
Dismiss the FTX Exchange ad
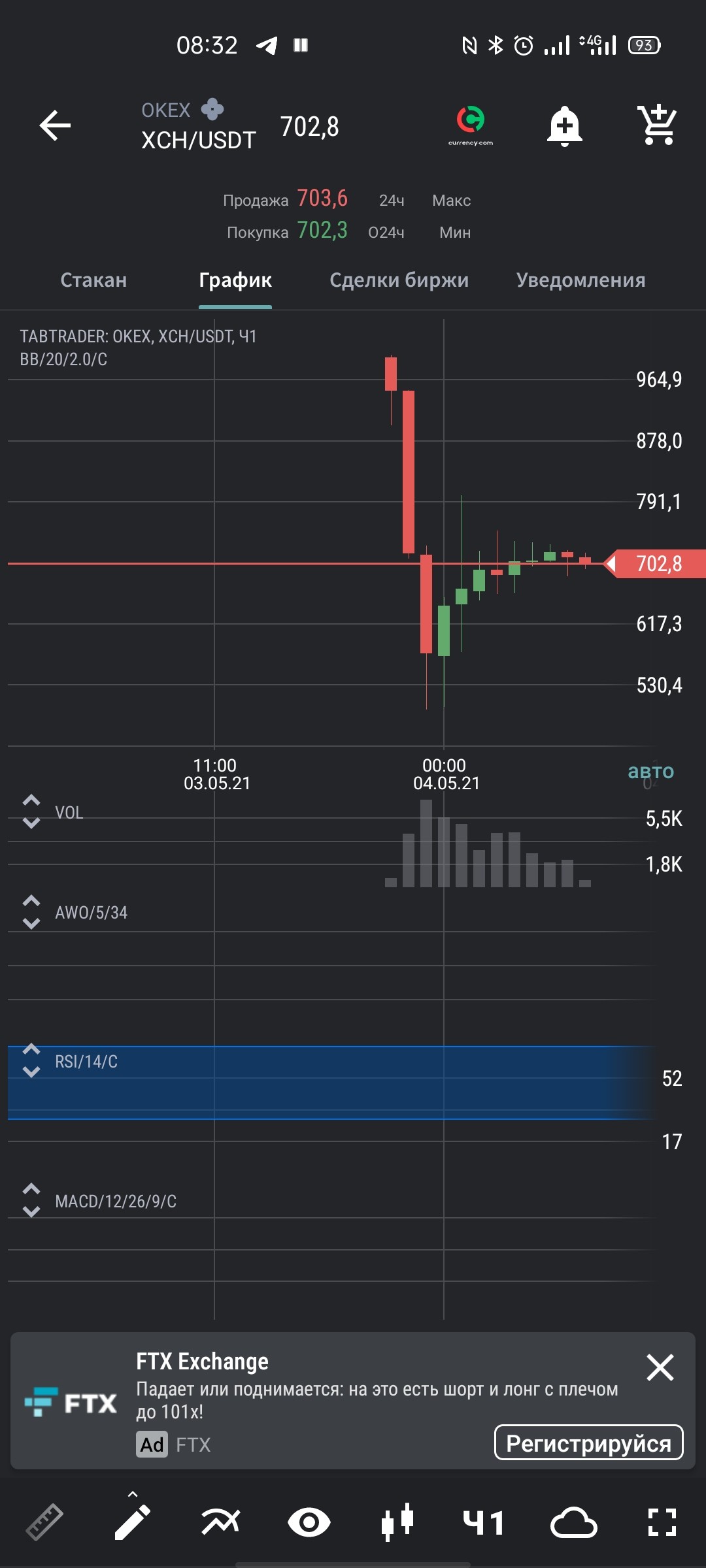click(660, 1367)
